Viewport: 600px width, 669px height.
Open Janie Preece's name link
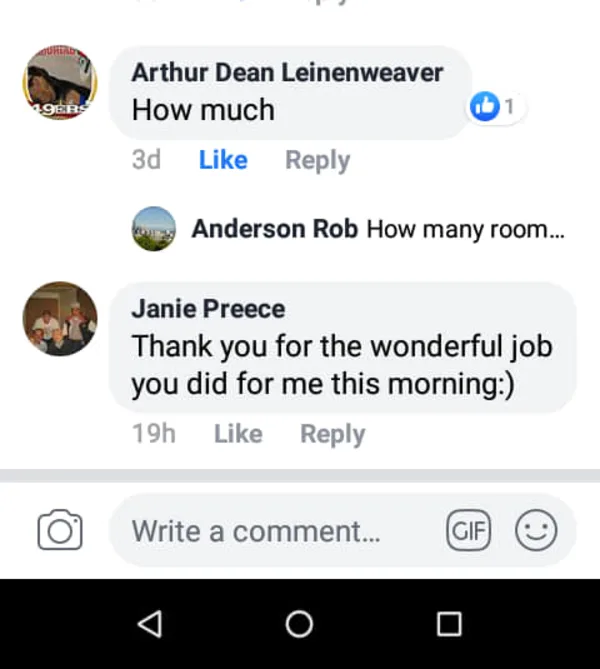pos(208,309)
